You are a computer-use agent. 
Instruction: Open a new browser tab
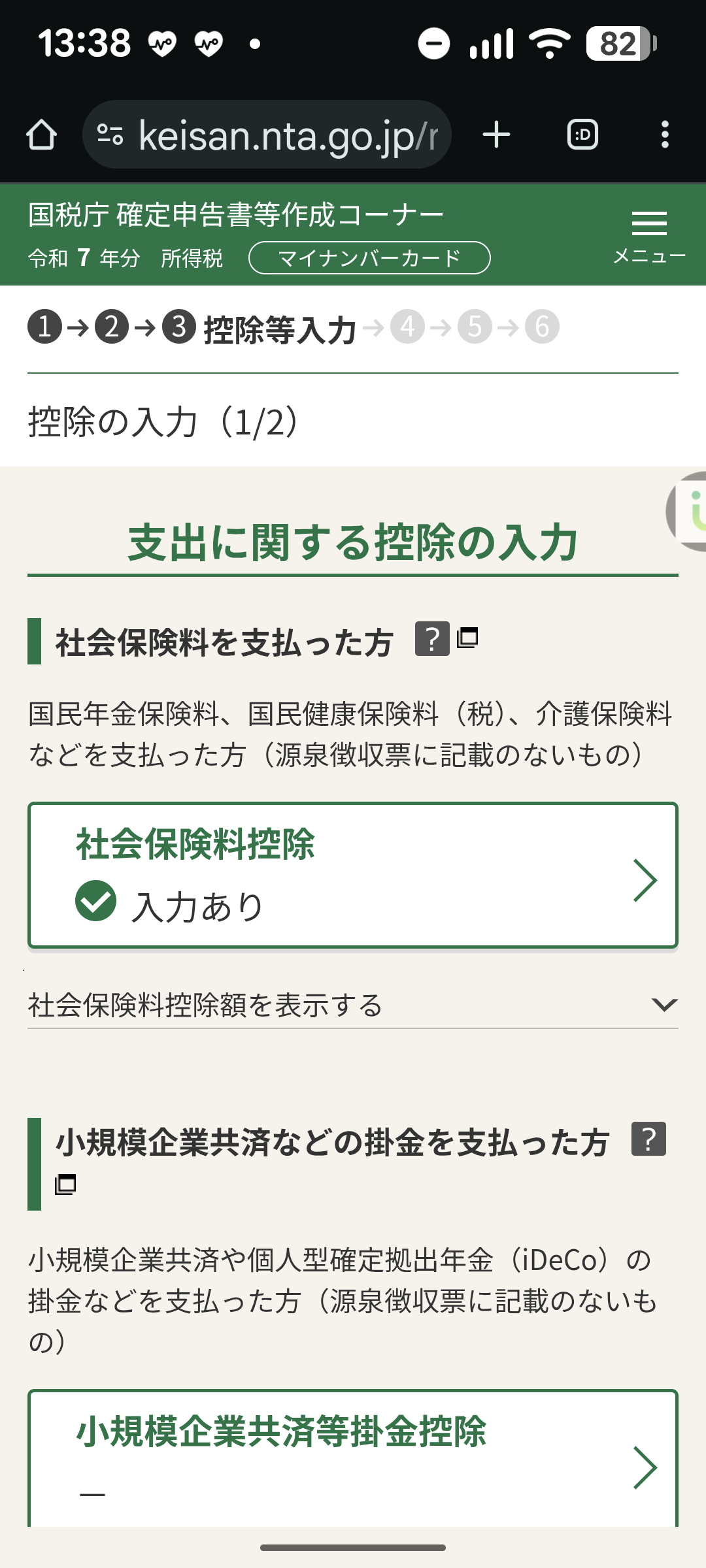pyautogui.click(x=496, y=135)
